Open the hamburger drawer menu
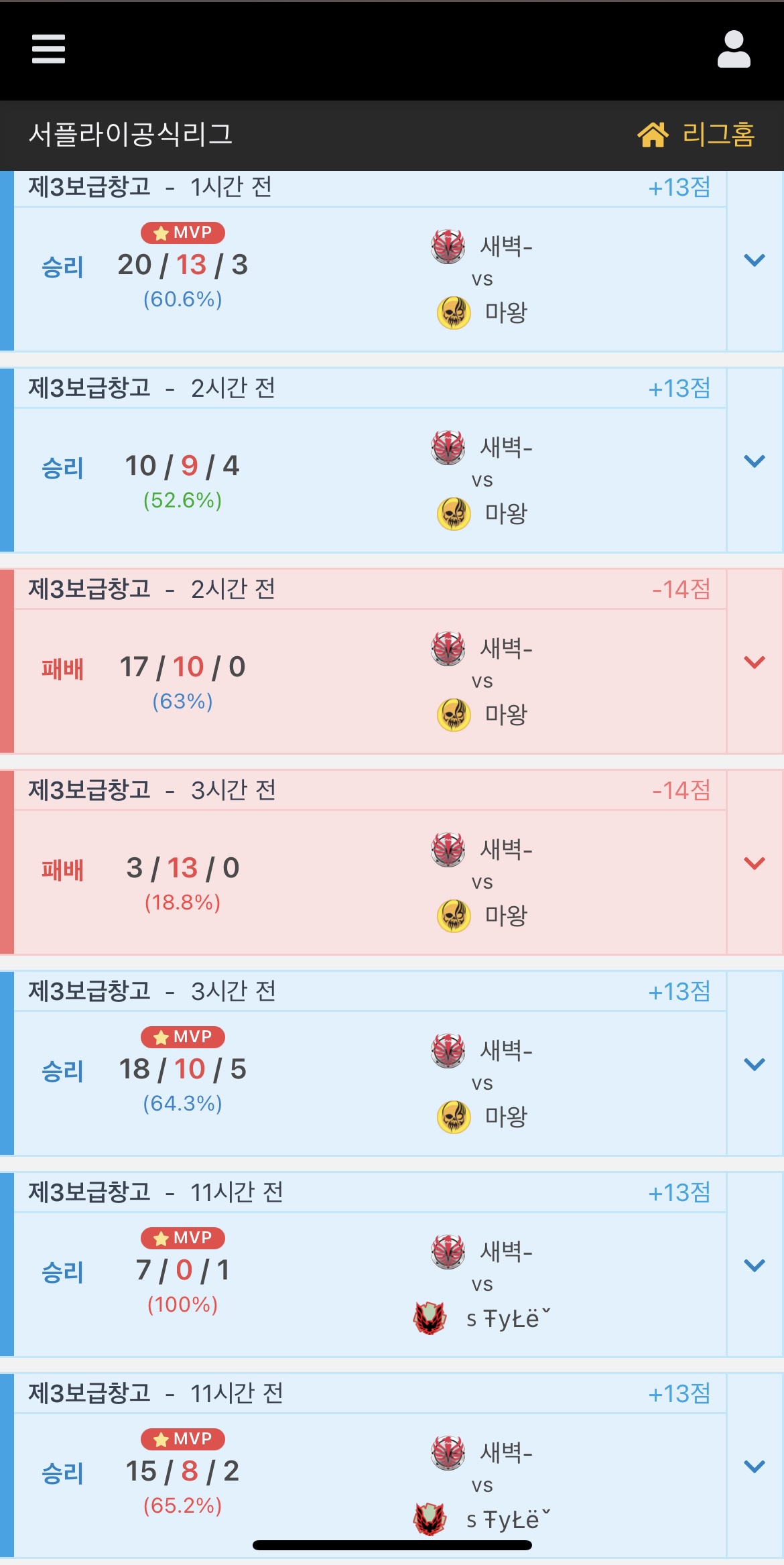The image size is (784, 1565). (48, 49)
